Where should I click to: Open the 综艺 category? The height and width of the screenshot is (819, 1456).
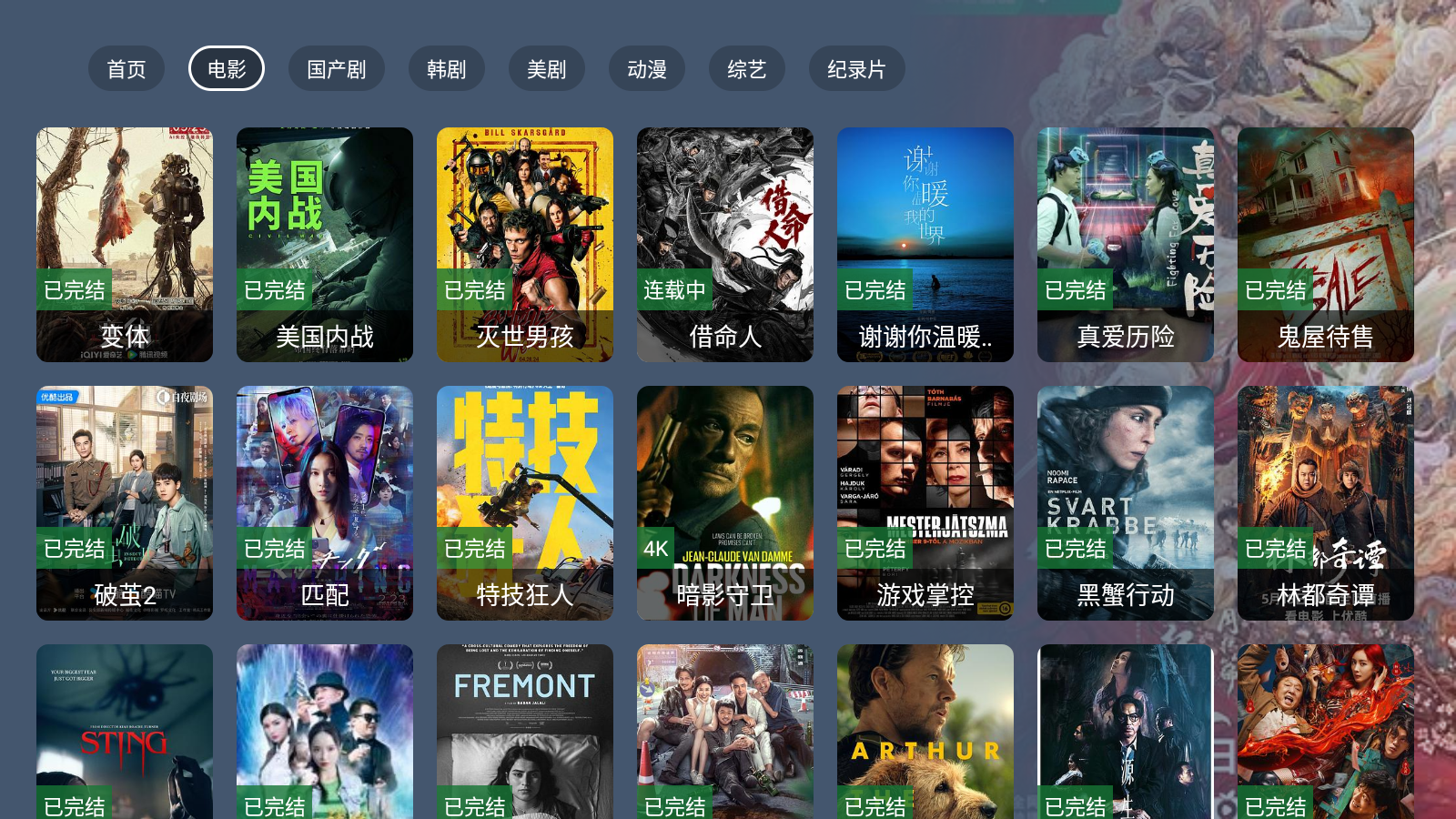coord(746,69)
